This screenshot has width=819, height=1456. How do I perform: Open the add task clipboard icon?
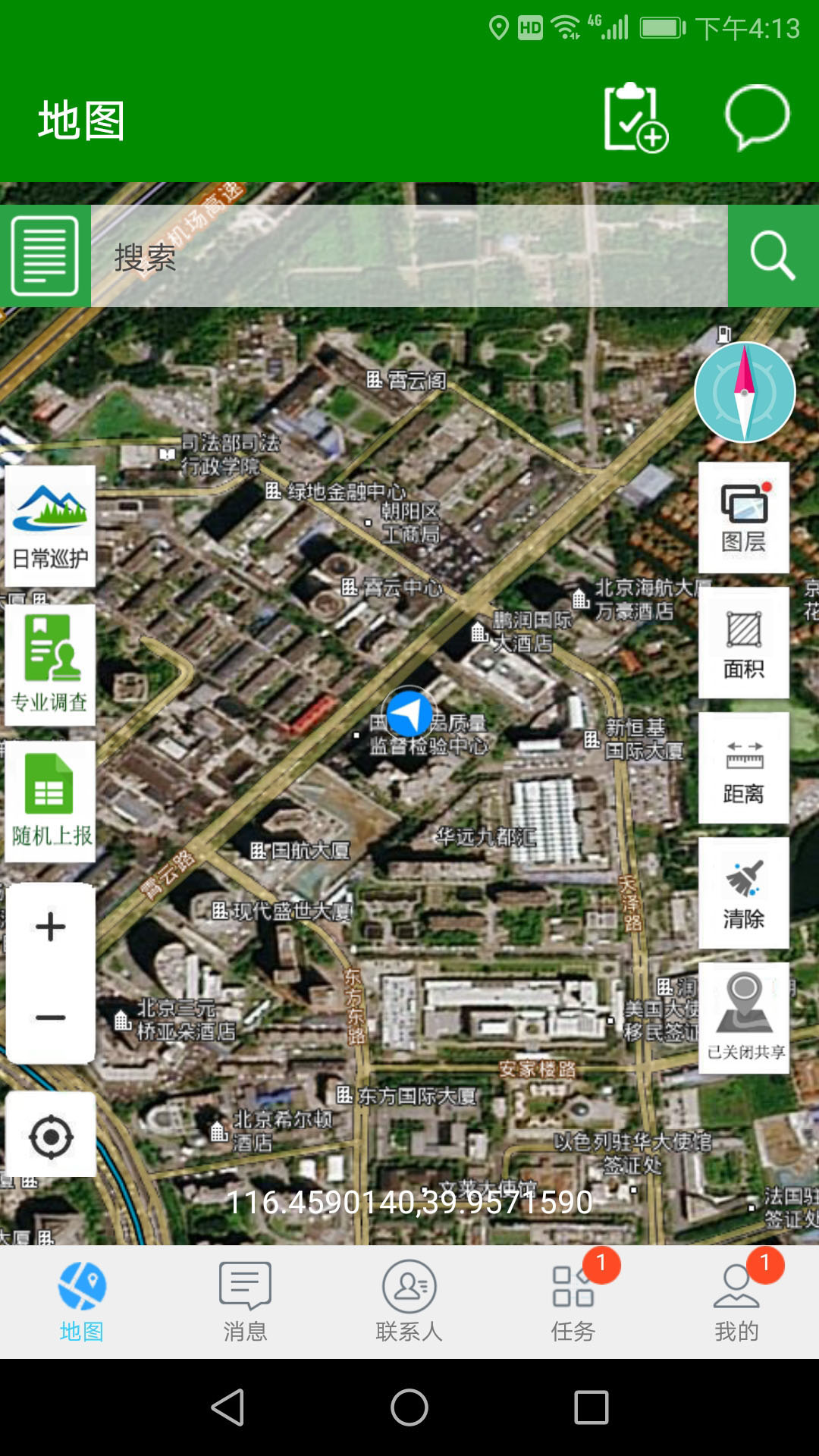click(635, 119)
